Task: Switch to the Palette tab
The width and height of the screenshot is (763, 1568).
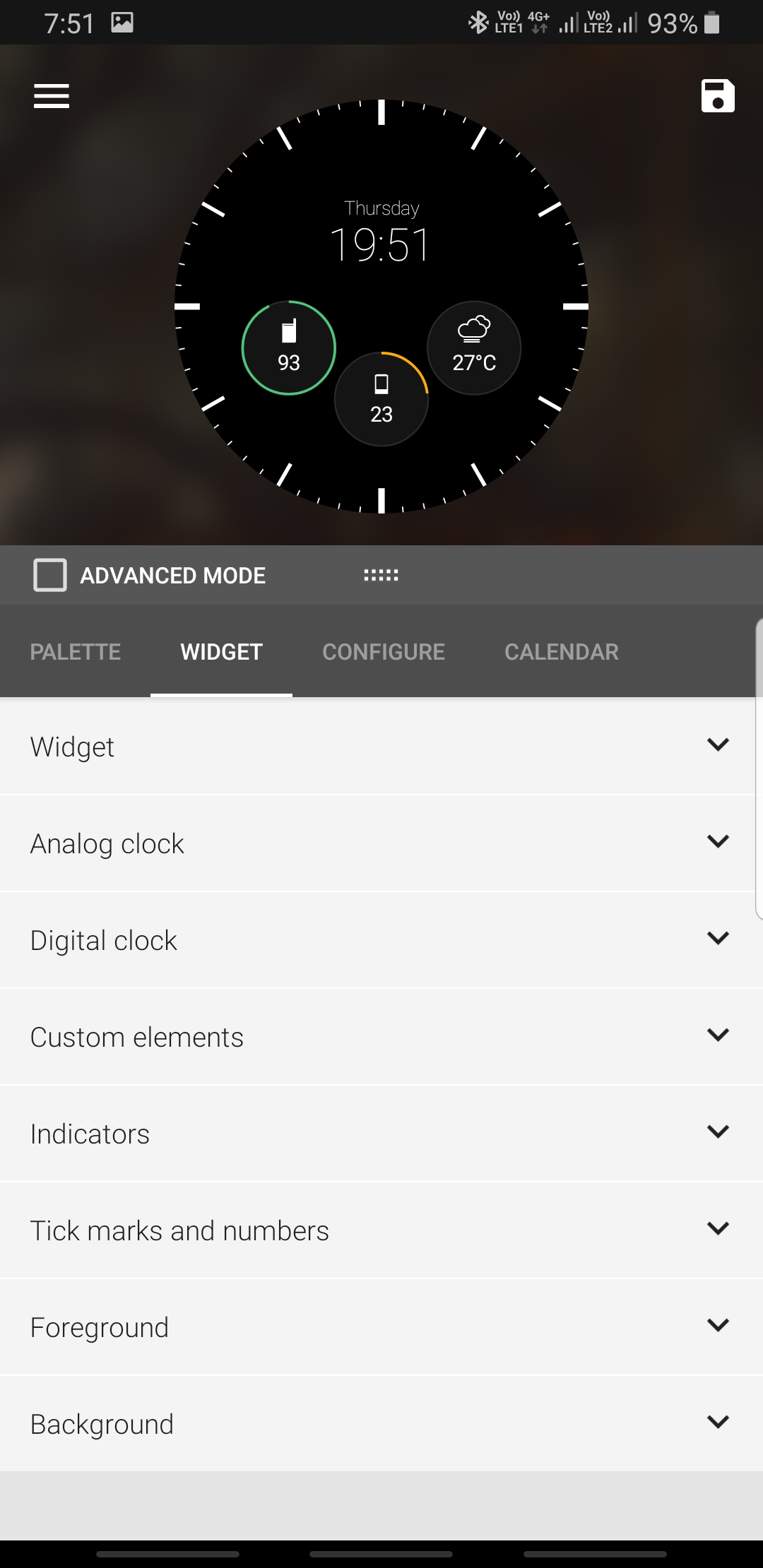Action: click(76, 651)
